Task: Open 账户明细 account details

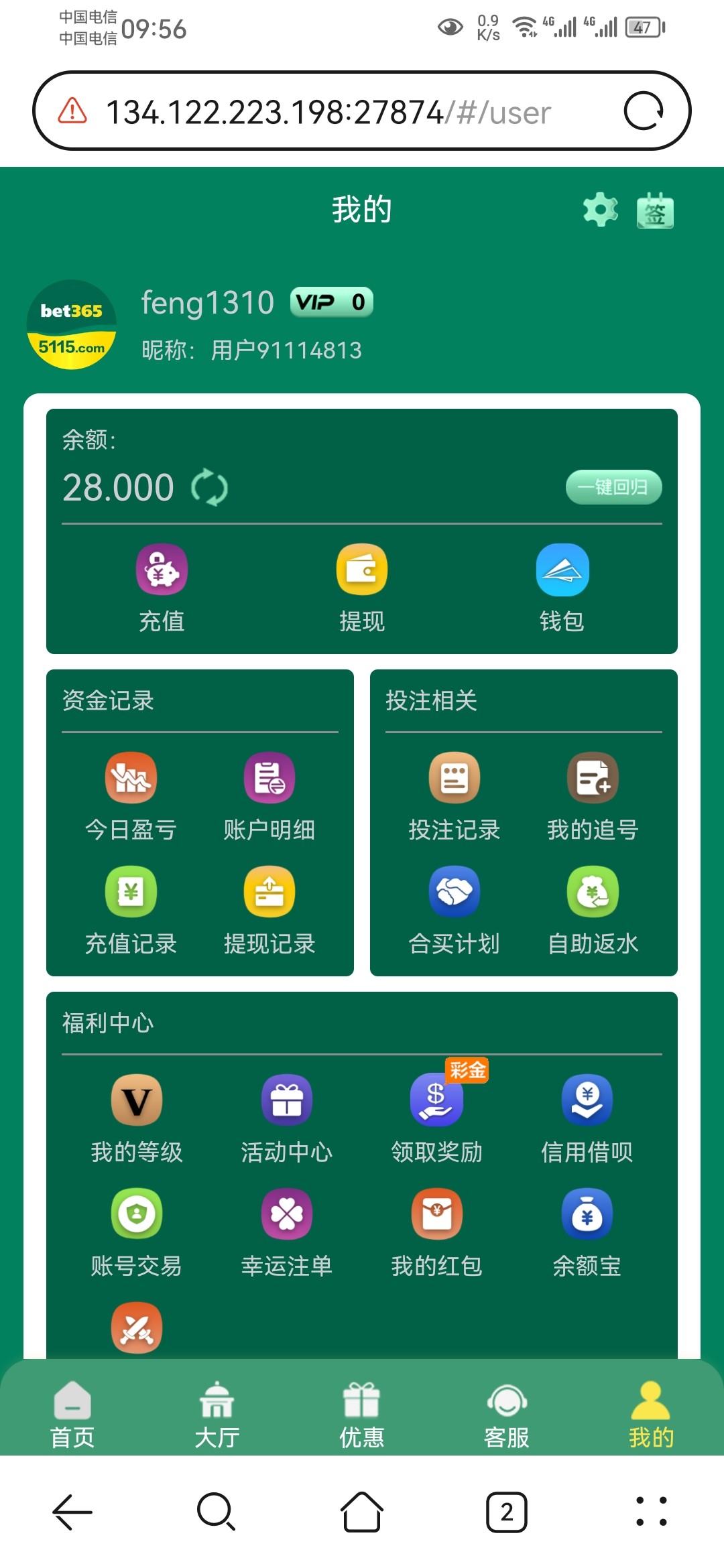Action: 269,795
